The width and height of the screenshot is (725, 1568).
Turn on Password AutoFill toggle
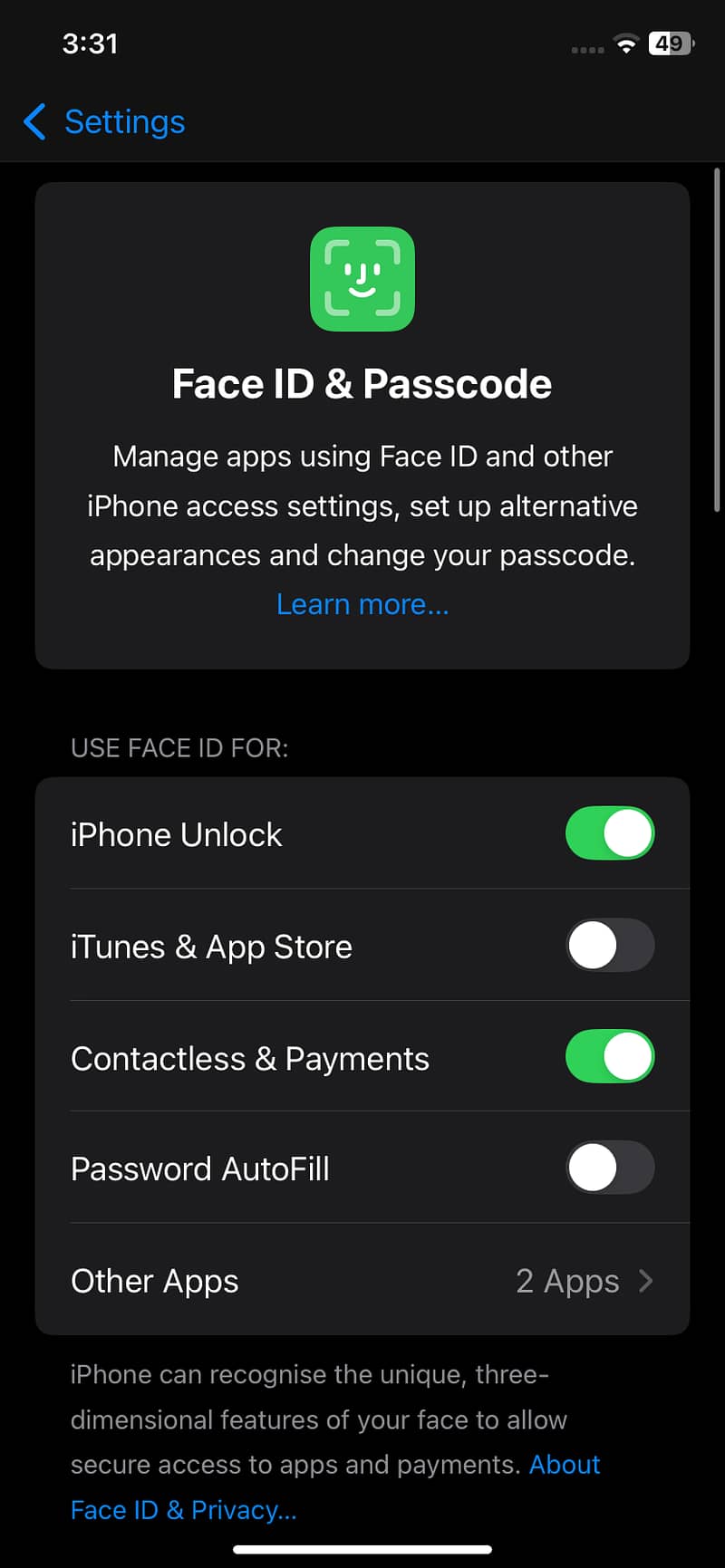tap(609, 1169)
